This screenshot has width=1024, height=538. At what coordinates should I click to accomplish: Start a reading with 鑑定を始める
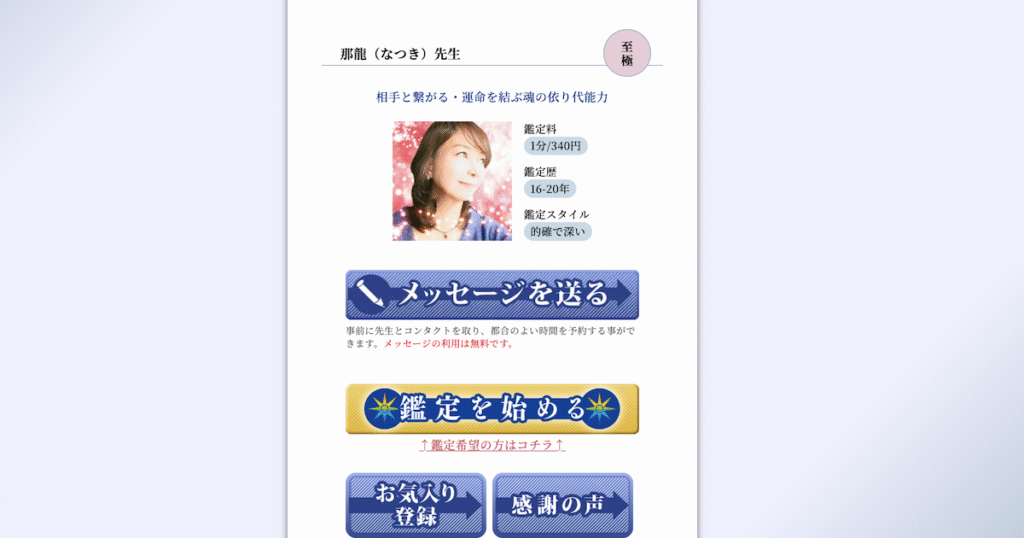coord(492,409)
